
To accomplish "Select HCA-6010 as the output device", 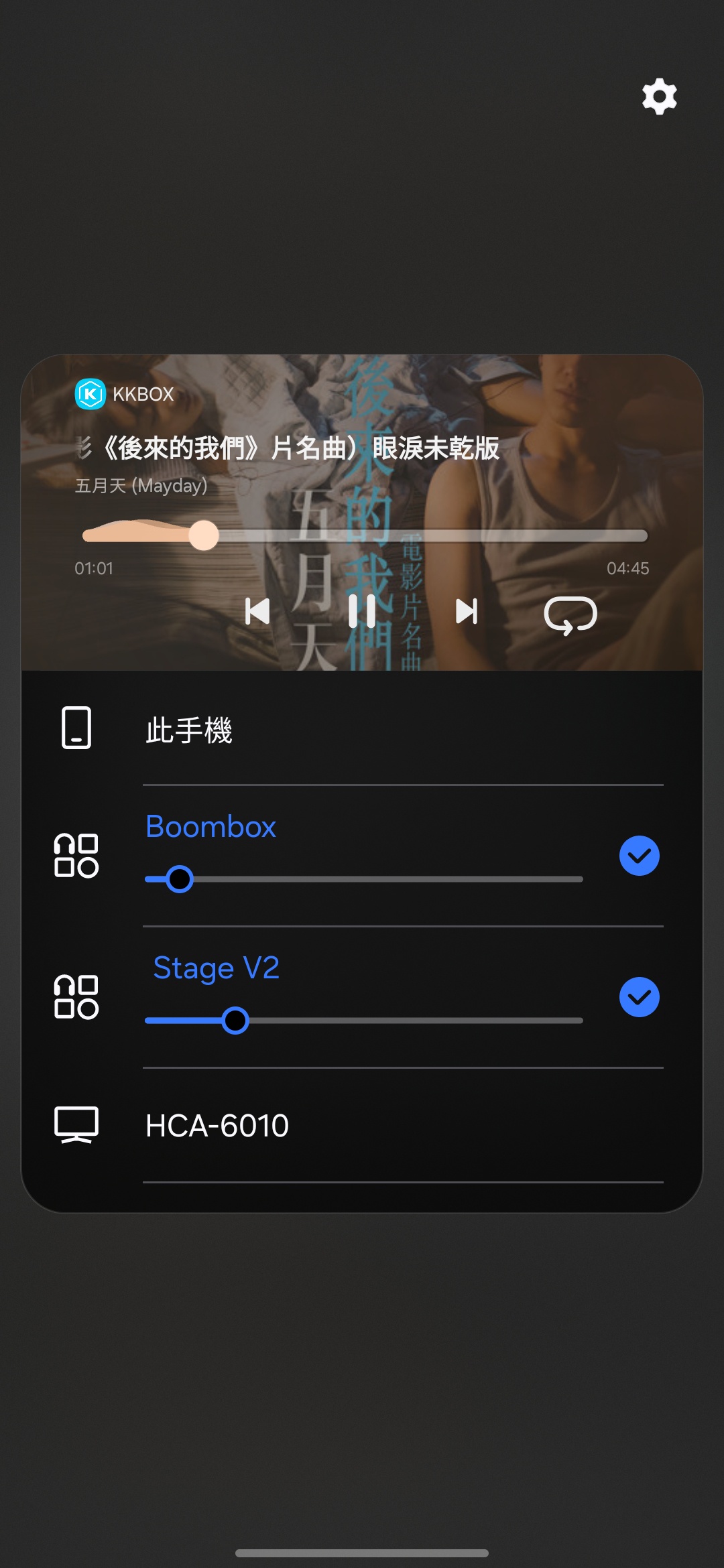I will [362, 1125].
